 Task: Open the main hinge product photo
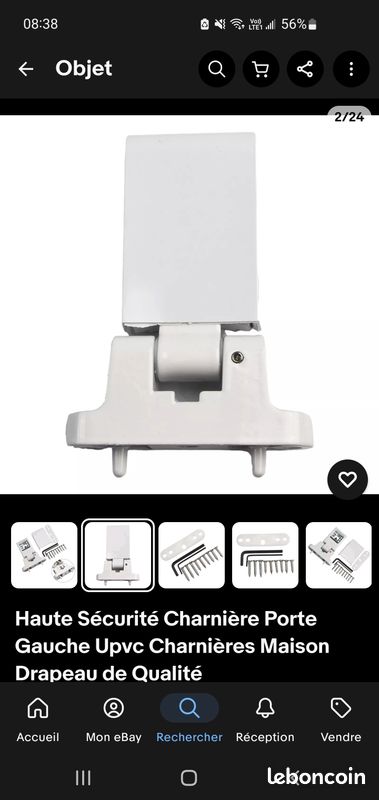(189, 305)
